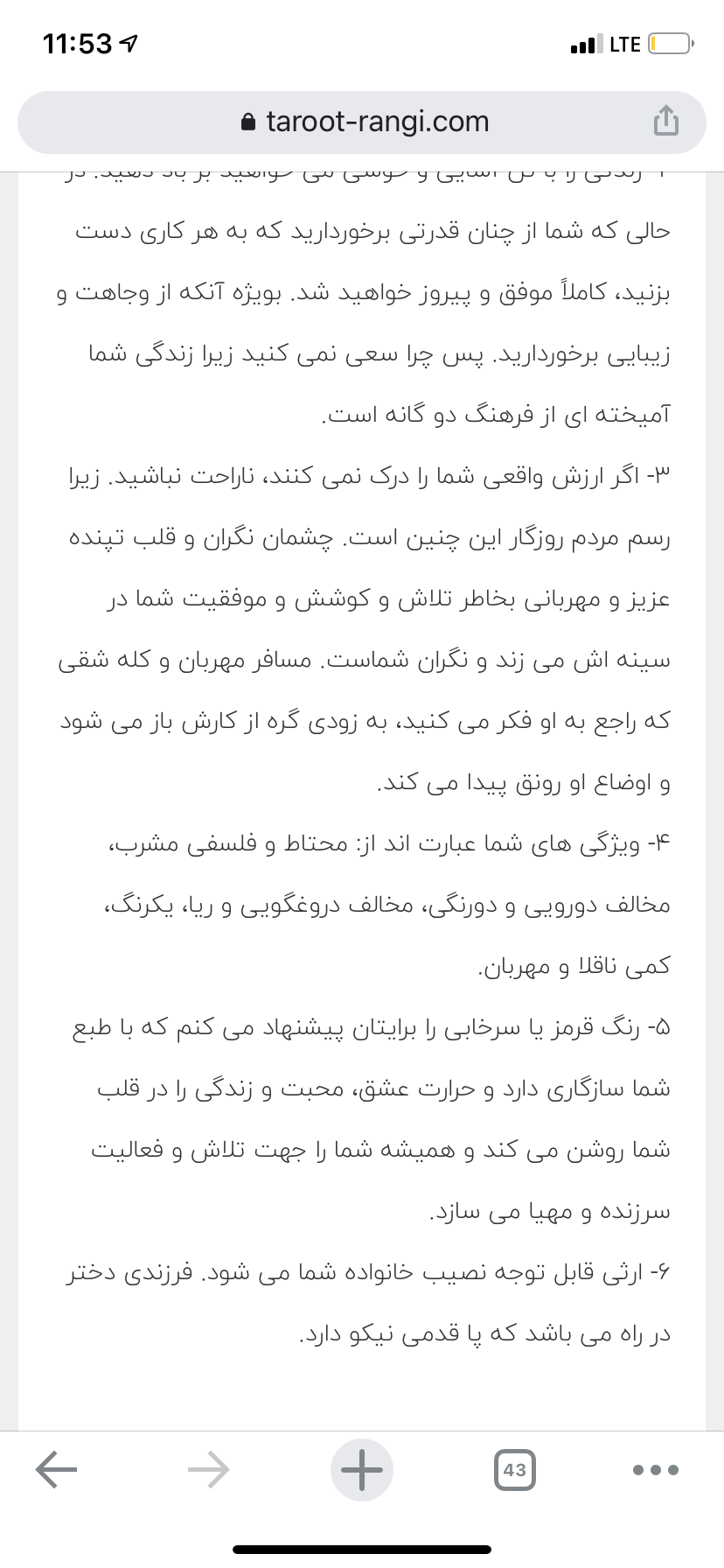Open the browser's three-dot menu

(x=656, y=1469)
